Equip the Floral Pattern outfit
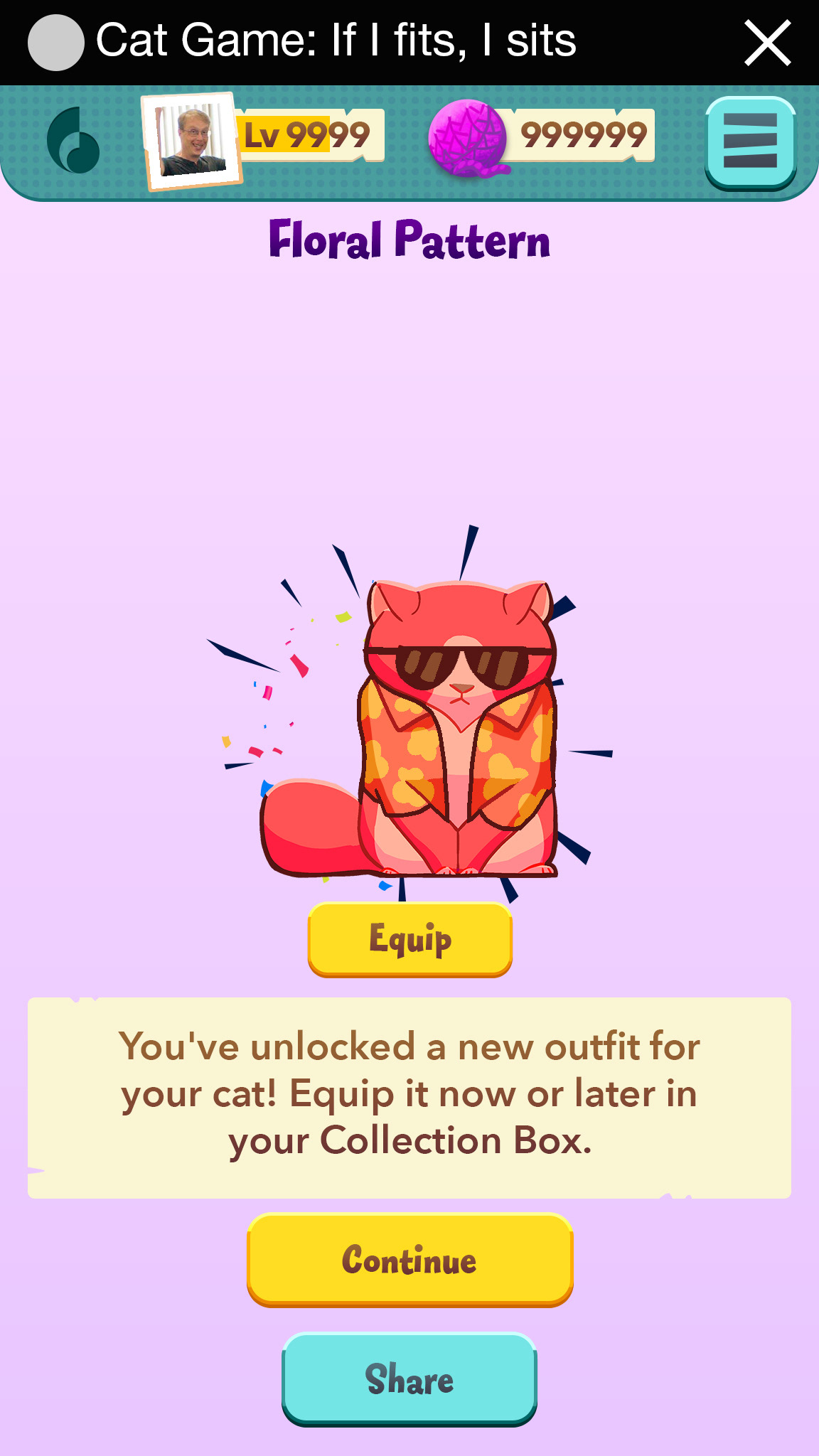 (410, 939)
